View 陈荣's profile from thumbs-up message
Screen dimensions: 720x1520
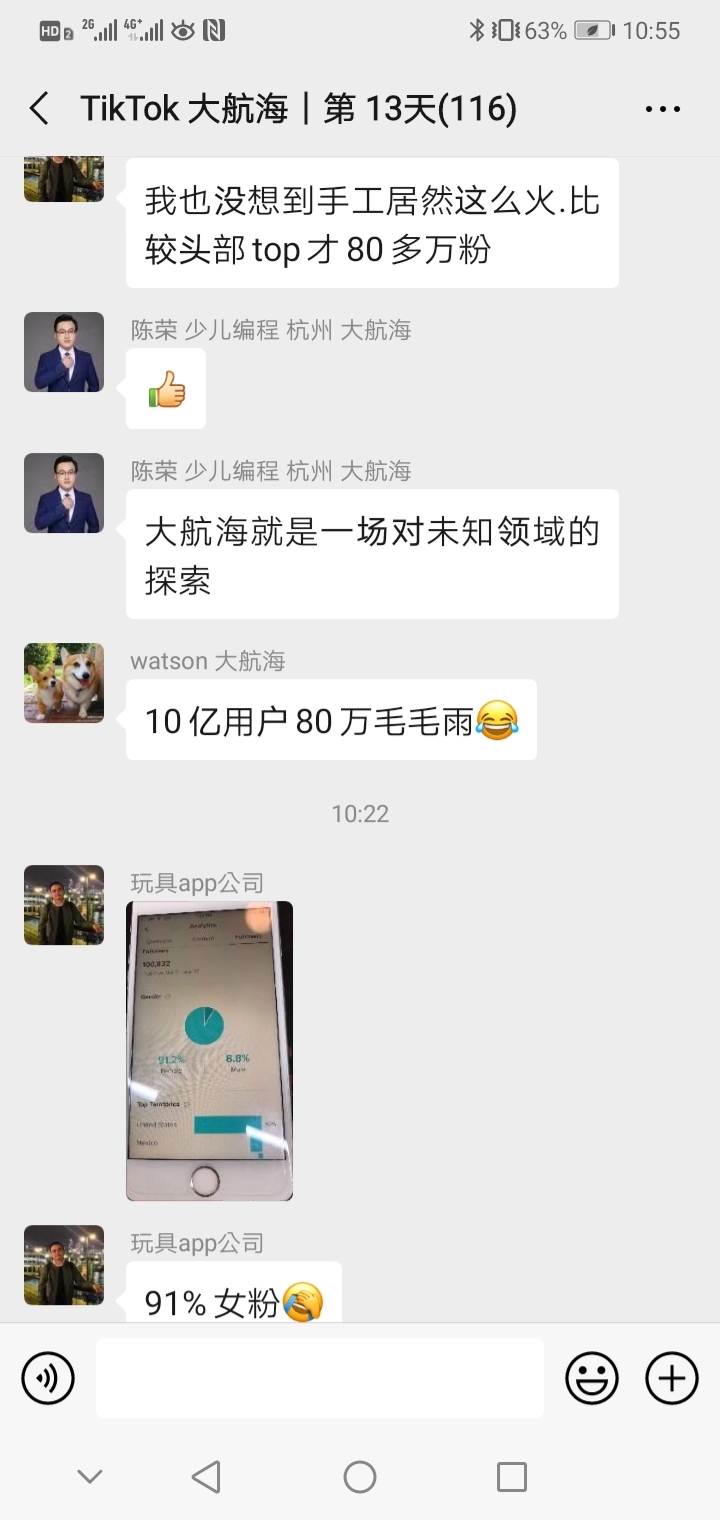[64, 352]
